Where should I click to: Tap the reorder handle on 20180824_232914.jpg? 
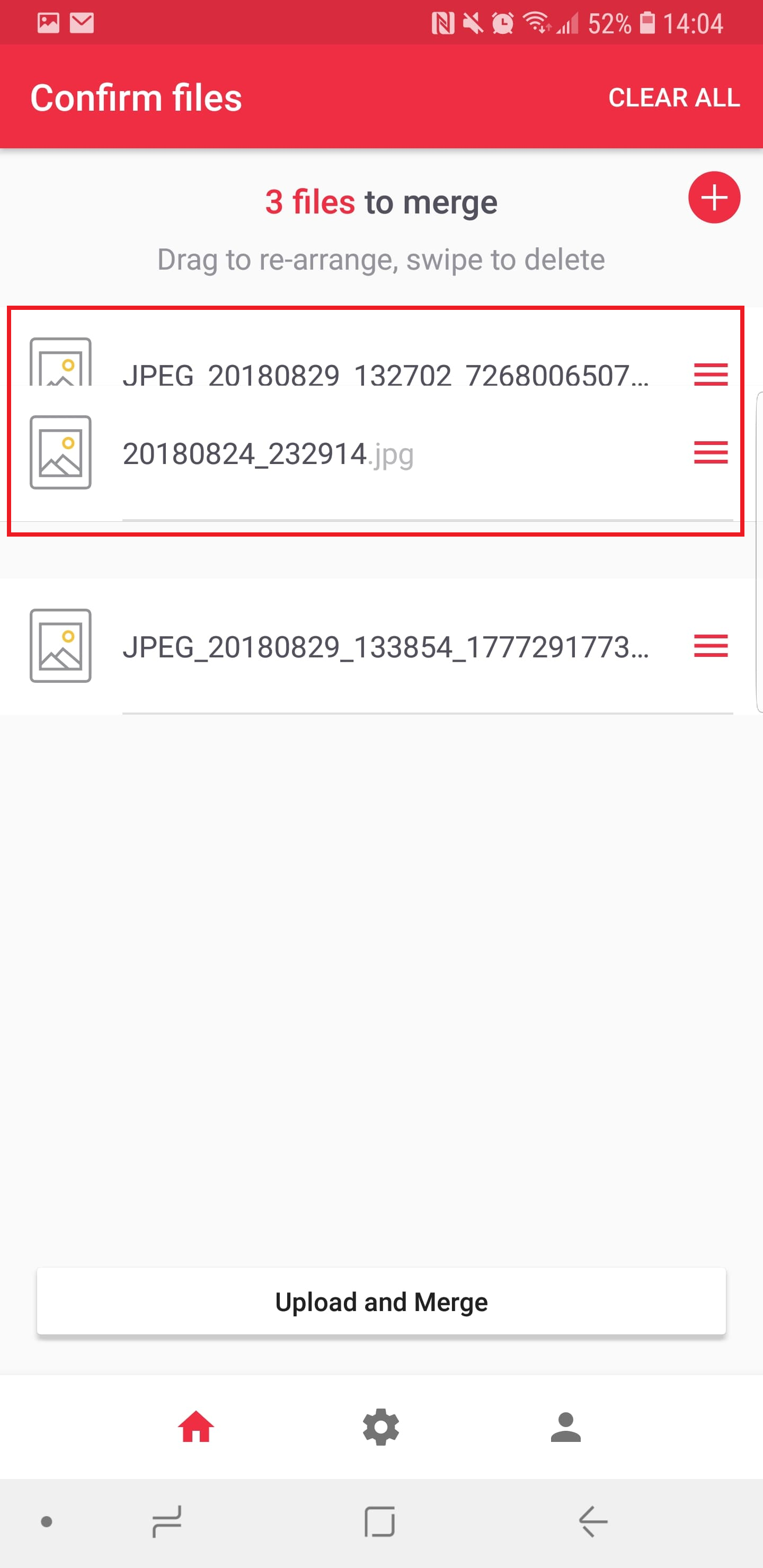(711, 452)
